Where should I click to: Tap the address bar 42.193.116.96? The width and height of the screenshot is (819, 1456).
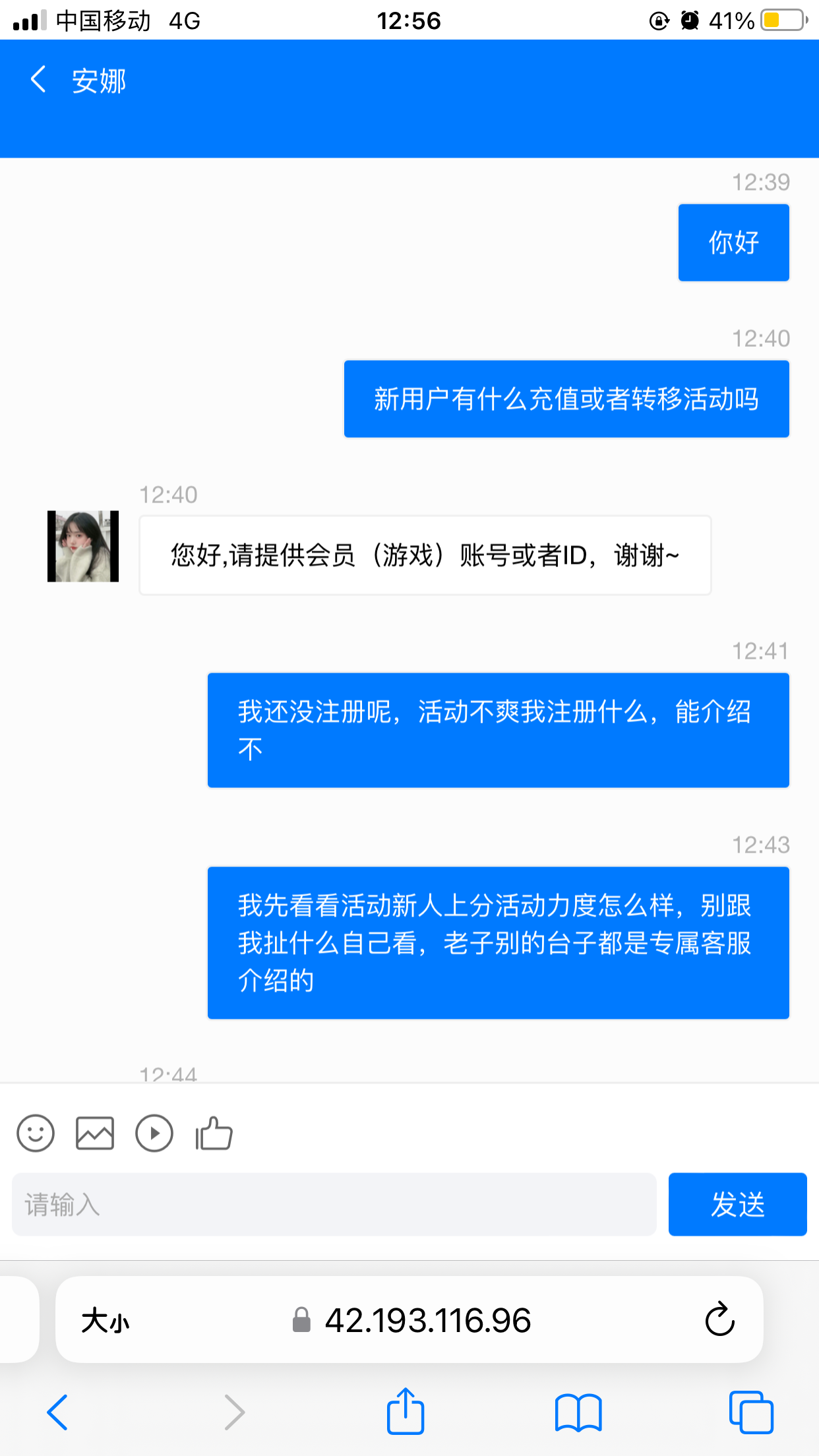(427, 1321)
